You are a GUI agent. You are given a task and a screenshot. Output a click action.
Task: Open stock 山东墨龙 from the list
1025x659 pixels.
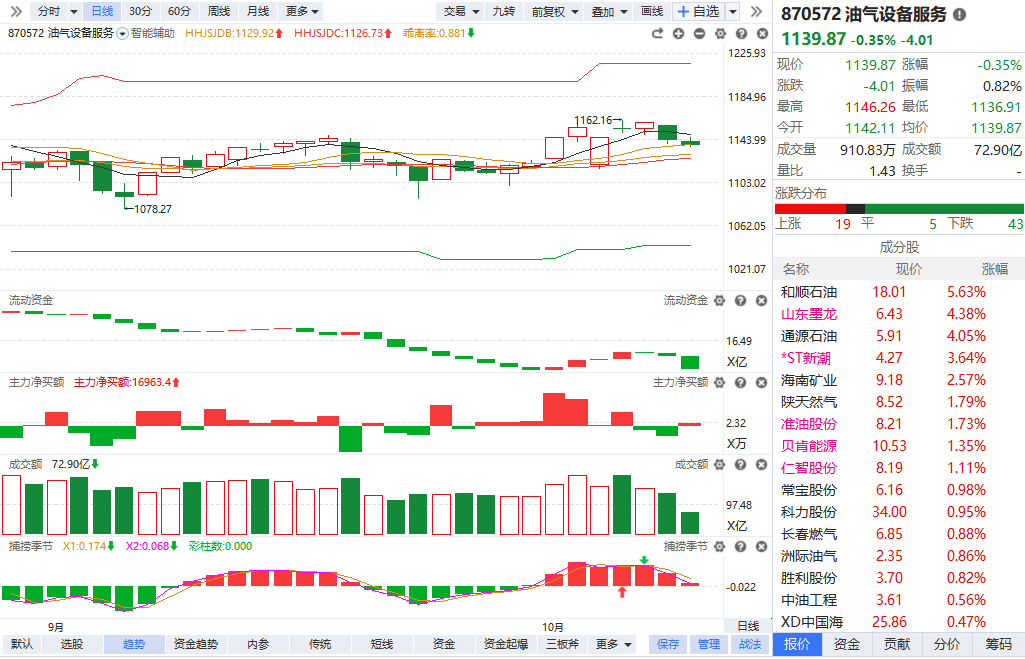809,314
